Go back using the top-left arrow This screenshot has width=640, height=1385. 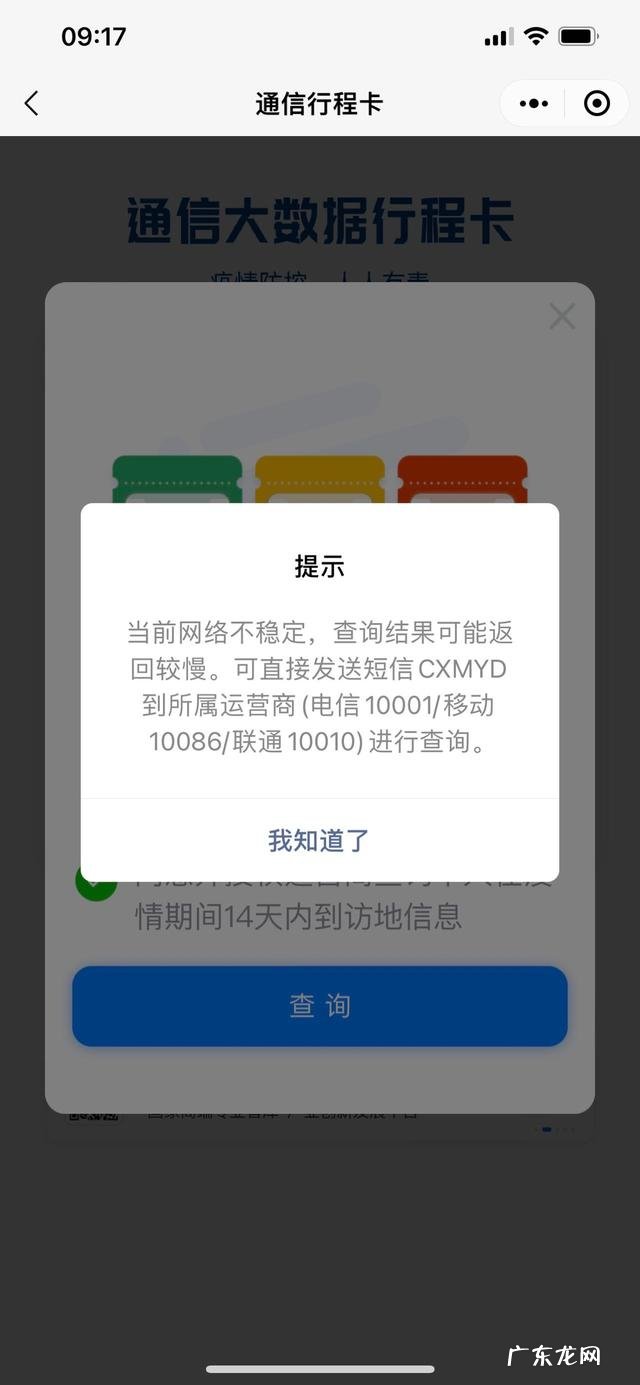coord(31,103)
